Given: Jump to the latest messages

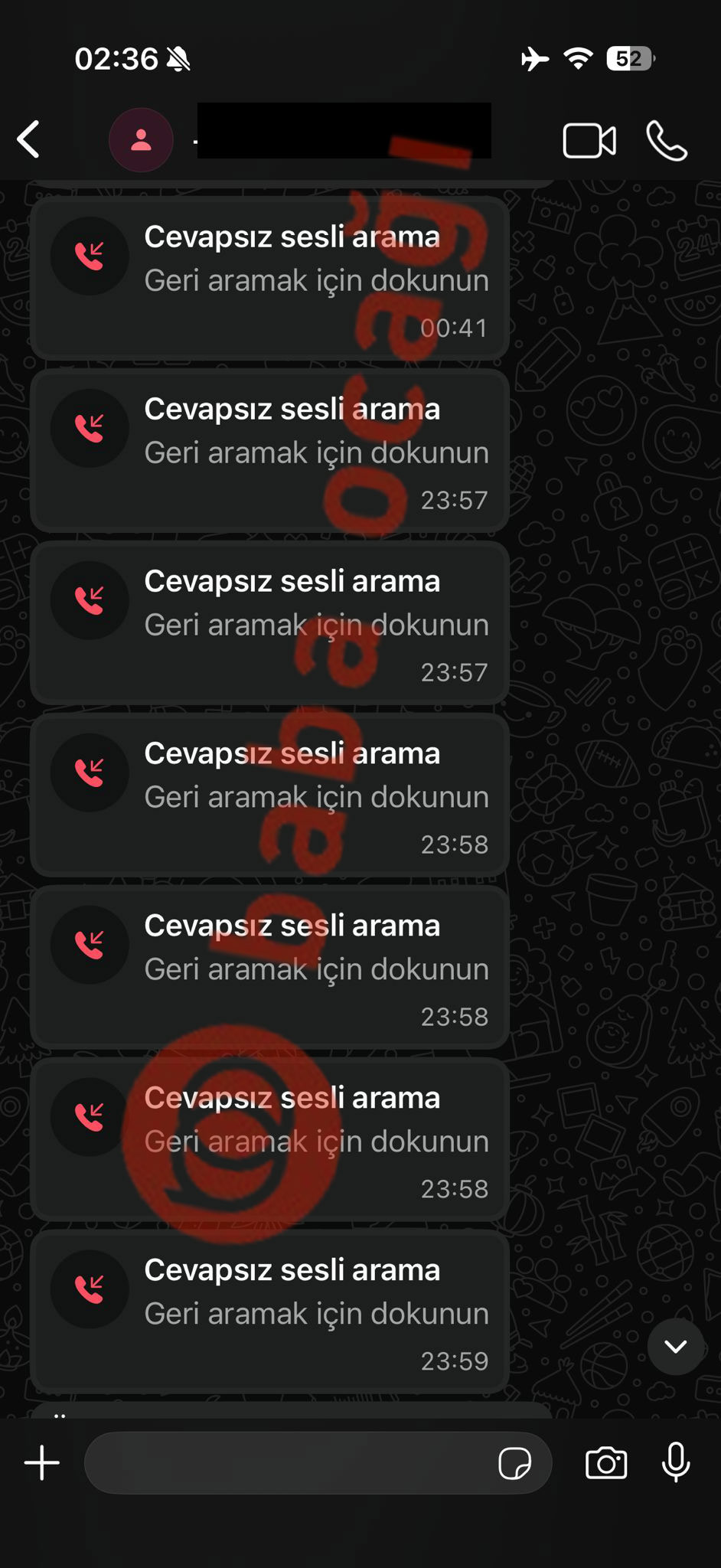Looking at the screenshot, I should [x=675, y=1346].
